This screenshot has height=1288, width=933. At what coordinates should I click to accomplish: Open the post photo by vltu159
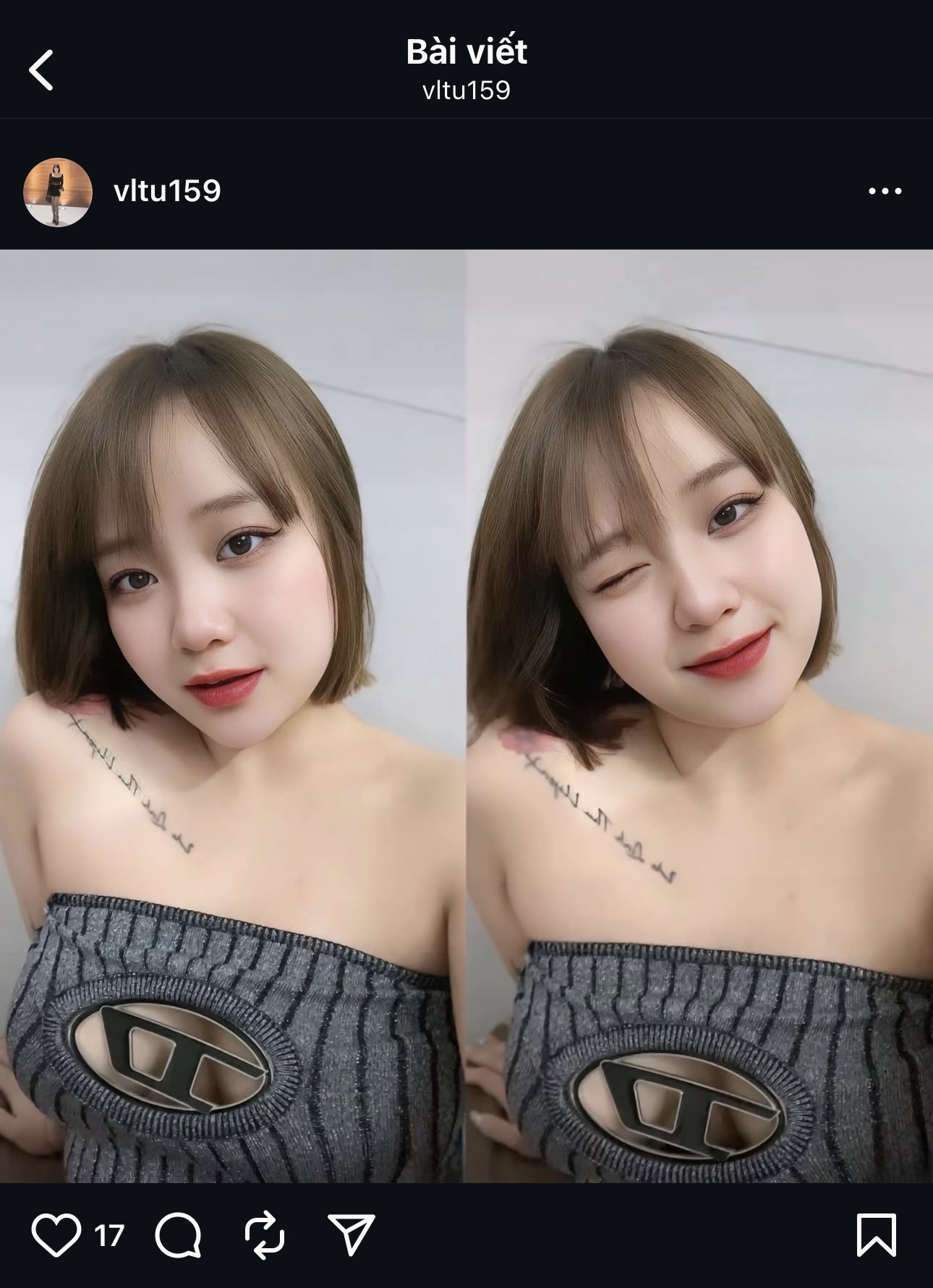[x=466, y=716]
